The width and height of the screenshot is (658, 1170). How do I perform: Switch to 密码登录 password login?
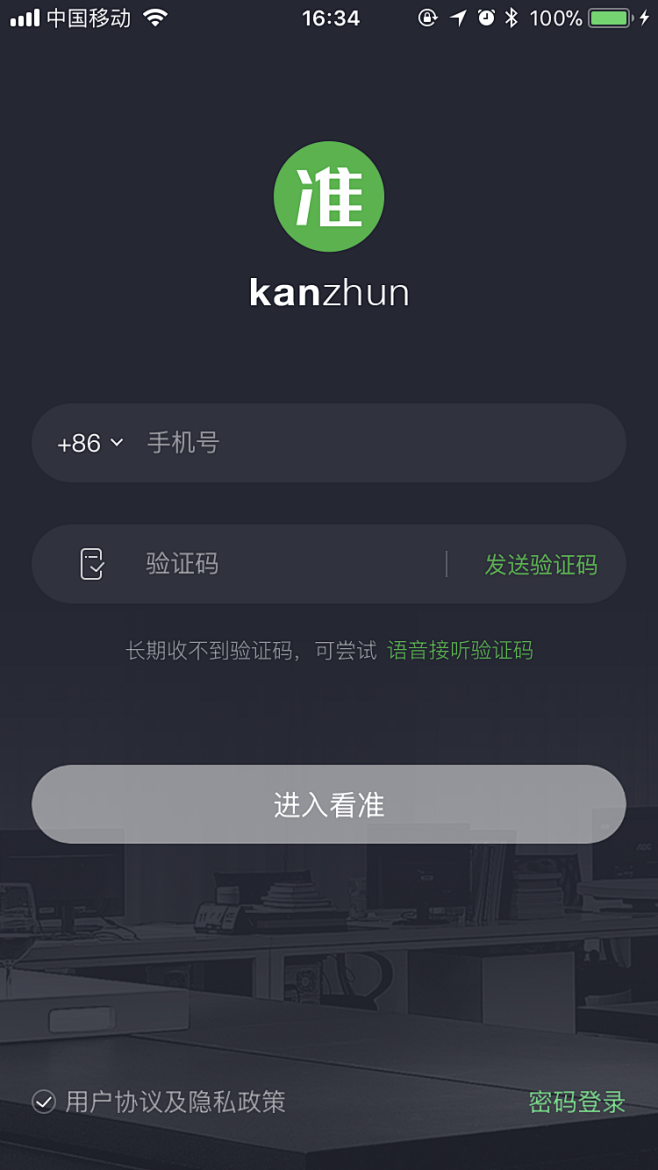[577, 1102]
